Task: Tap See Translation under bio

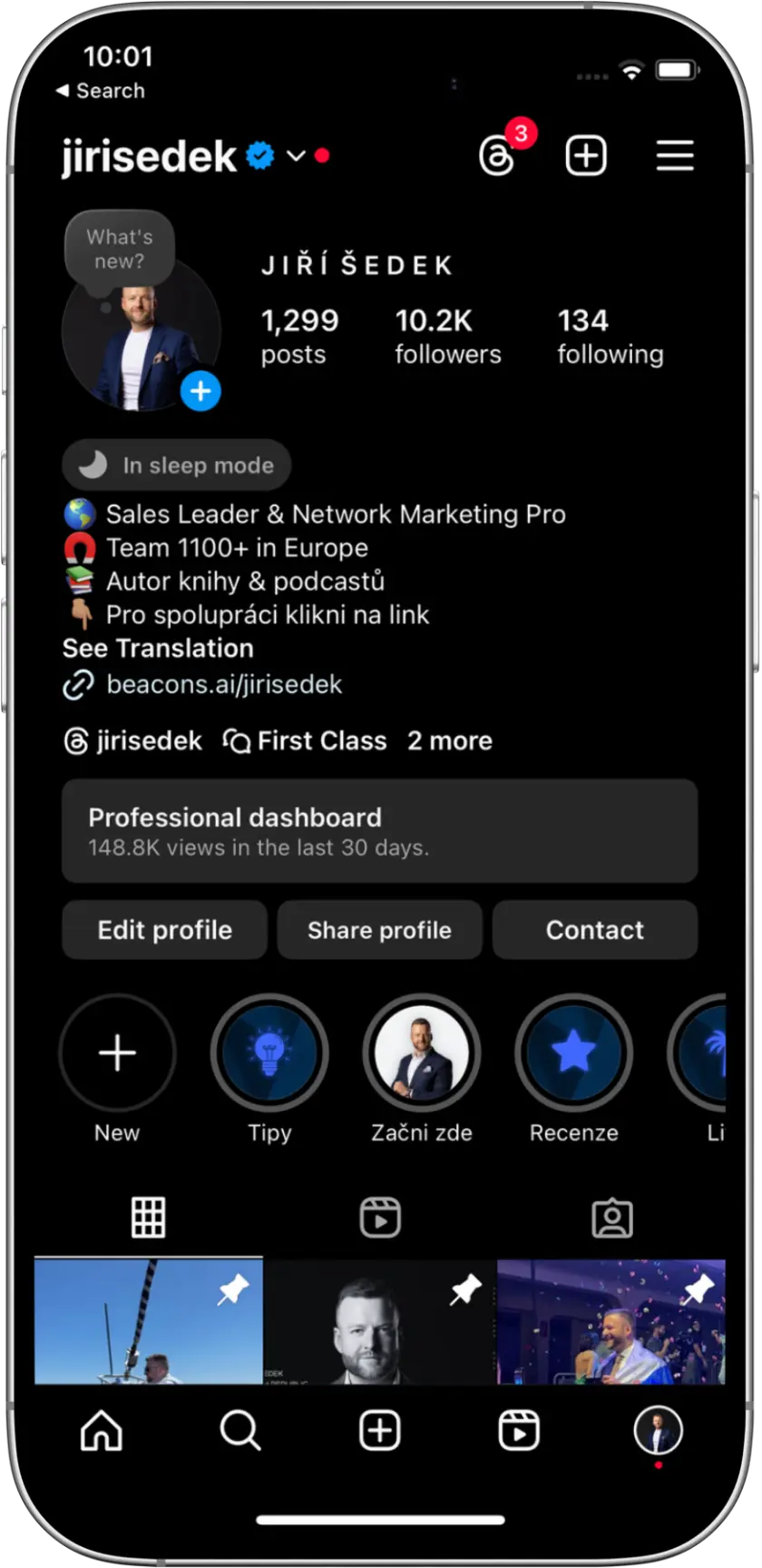Action: [158, 649]
